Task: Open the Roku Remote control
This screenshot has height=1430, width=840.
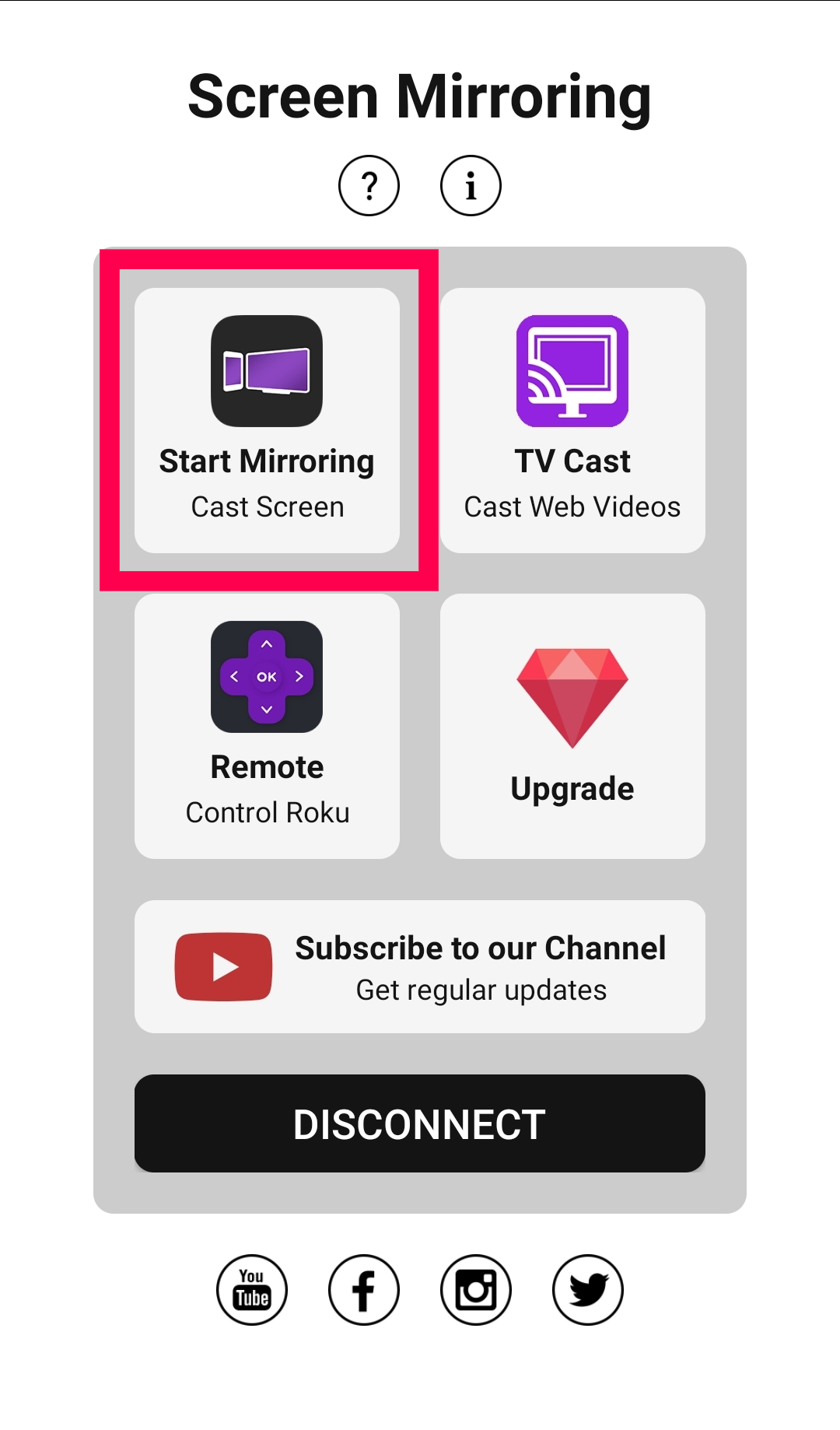Action: (267, 726)
